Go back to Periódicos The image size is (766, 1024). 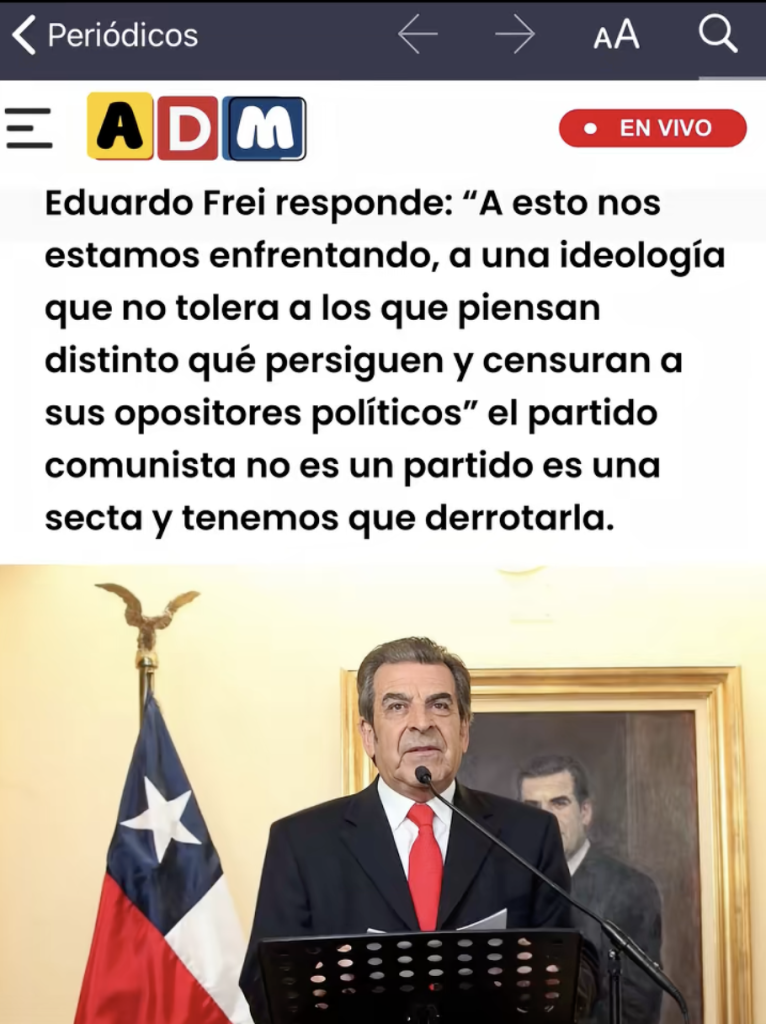click(x=105, y=36)
